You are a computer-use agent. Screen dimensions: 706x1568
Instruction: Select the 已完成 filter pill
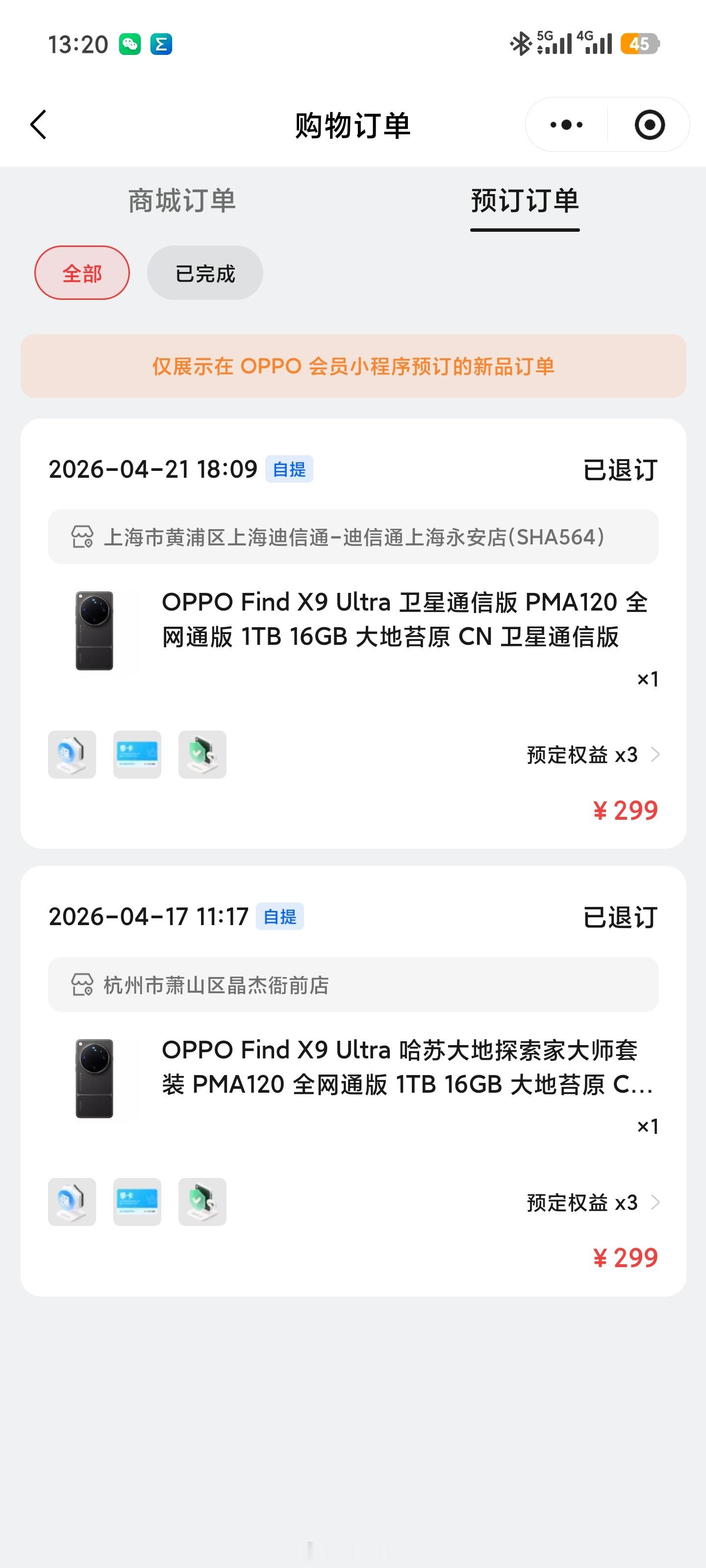[204, 273]
